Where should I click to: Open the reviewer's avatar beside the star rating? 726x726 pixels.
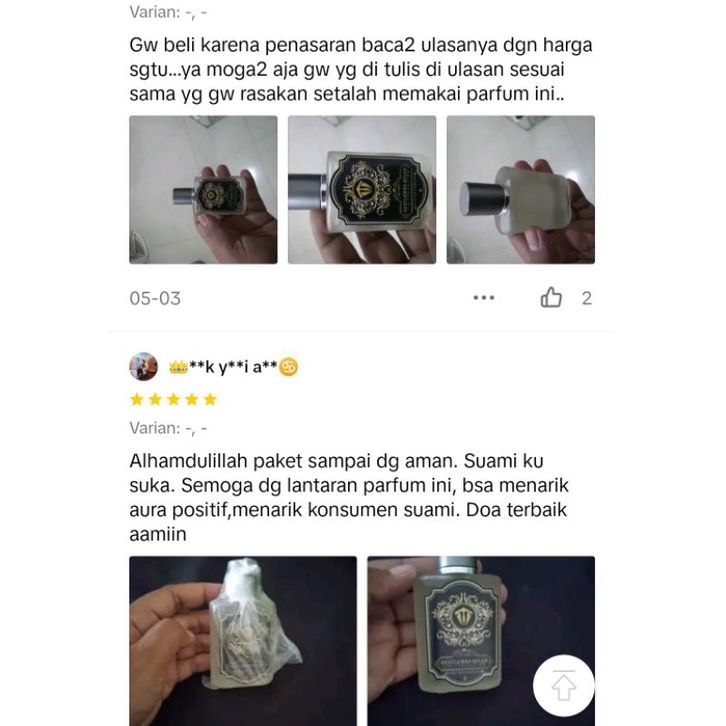pos(144,367)
